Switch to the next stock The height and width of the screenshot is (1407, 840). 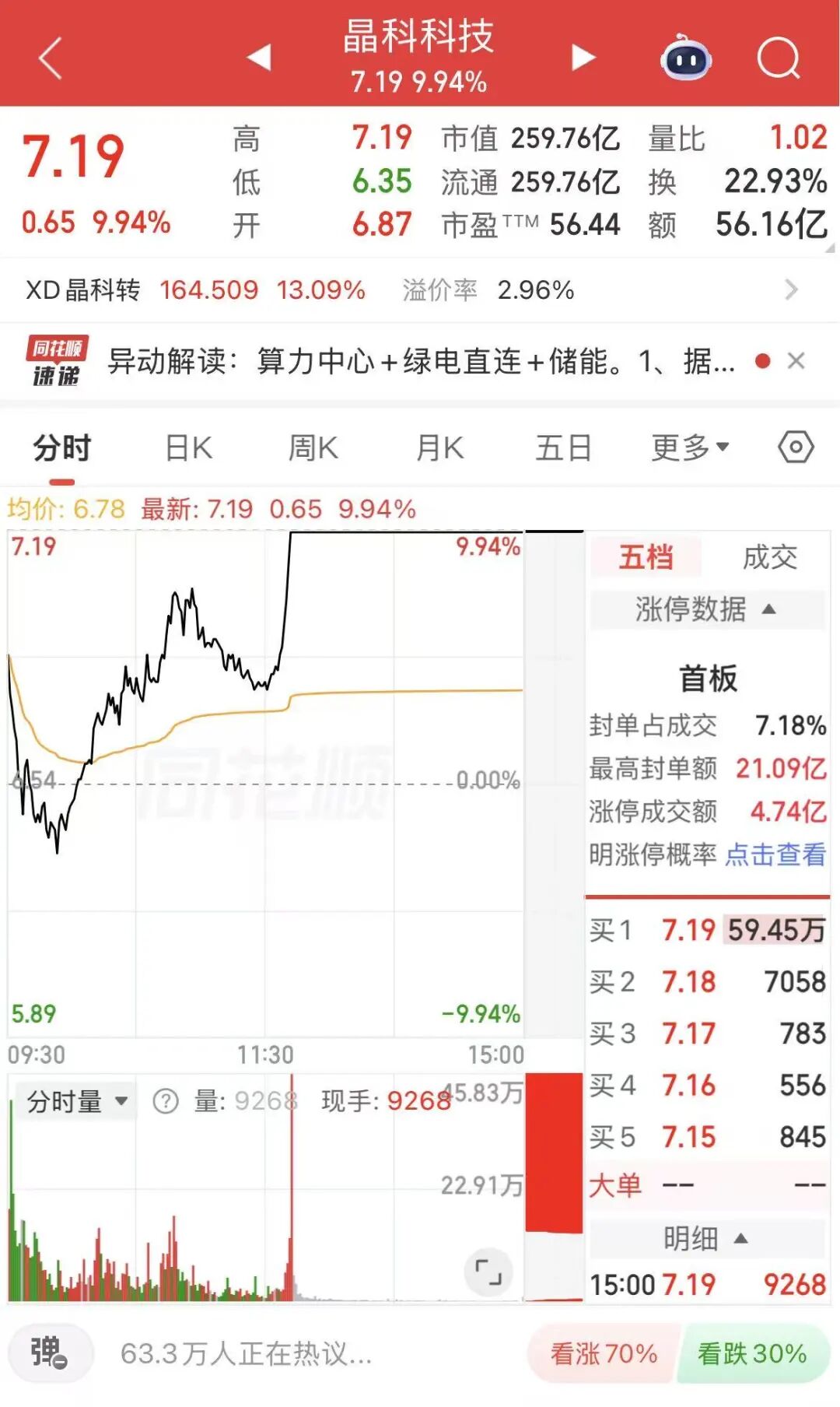click(x=583, y=58)
